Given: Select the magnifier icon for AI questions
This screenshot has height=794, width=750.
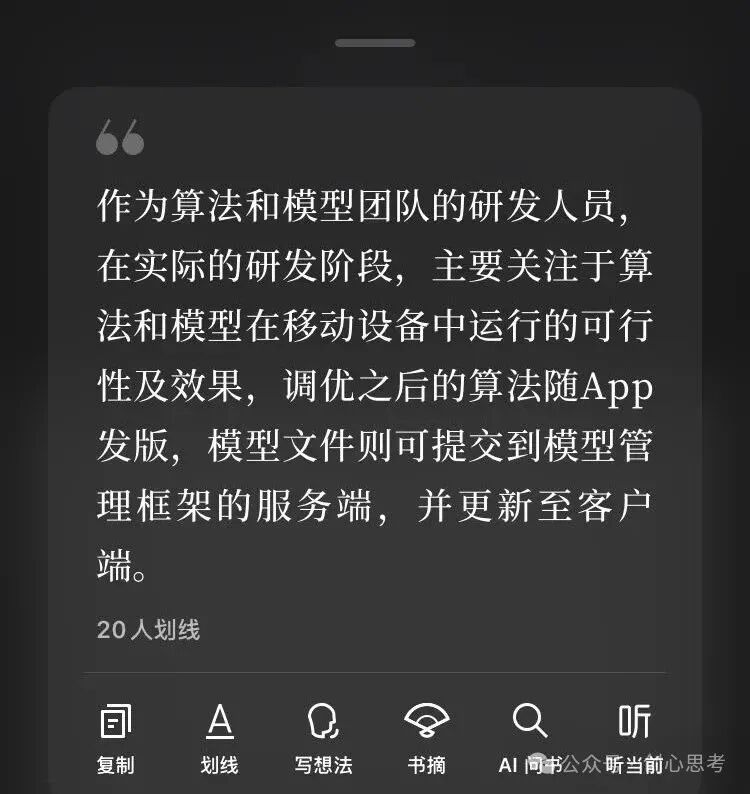Looking at the screenshot, I should [530, 720].
